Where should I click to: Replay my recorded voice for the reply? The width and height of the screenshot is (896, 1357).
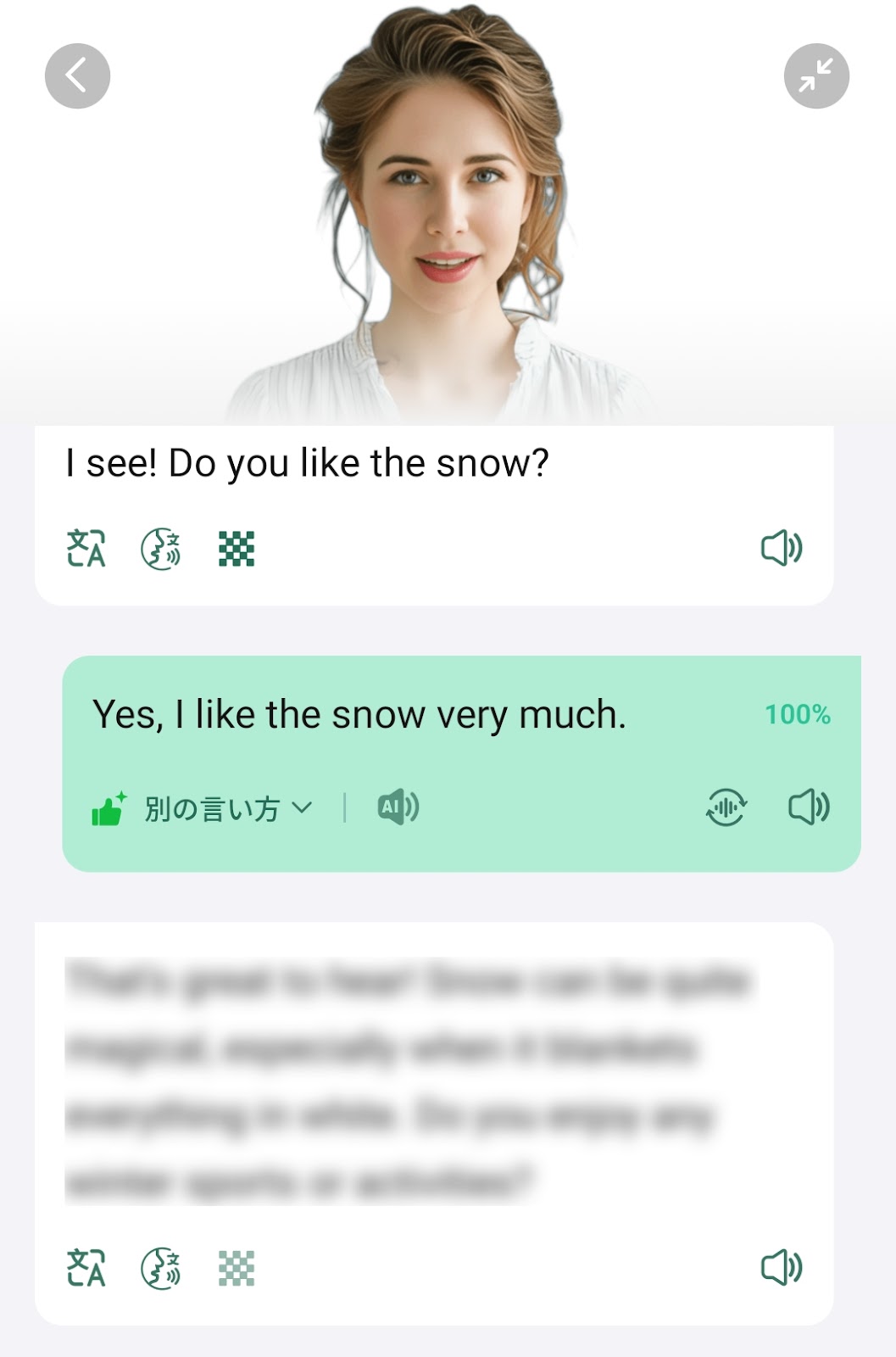[726, 807]
